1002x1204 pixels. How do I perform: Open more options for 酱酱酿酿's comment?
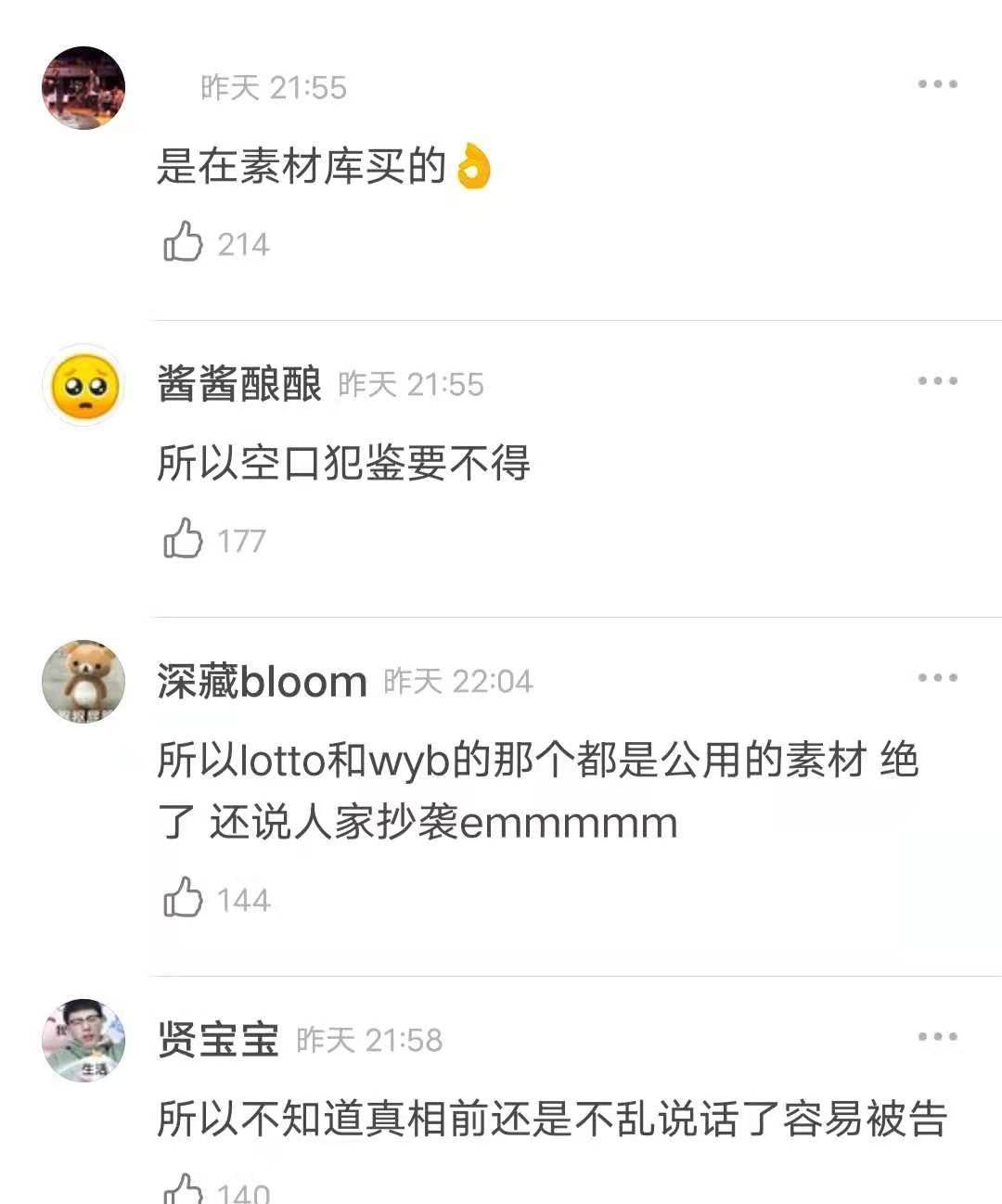[937, 378]
